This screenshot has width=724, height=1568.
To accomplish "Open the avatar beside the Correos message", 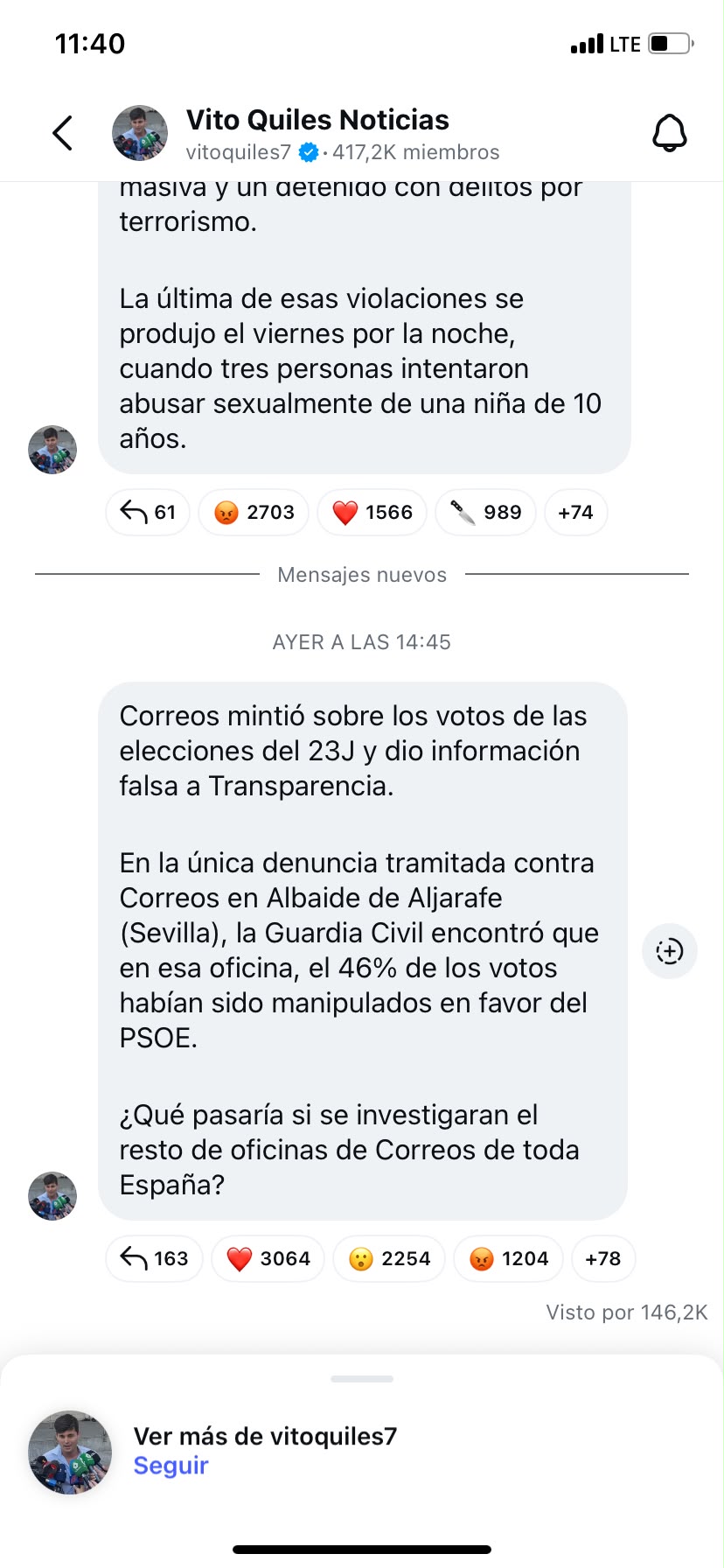I will click(x=52, y=1196).
